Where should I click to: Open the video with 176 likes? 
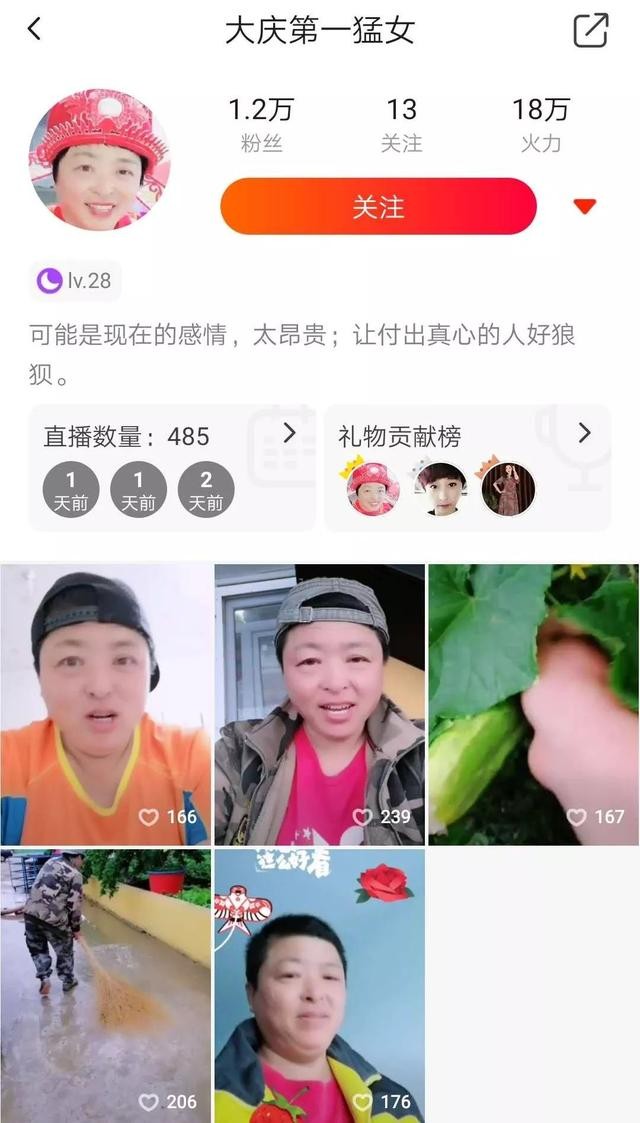pos(320,985)
